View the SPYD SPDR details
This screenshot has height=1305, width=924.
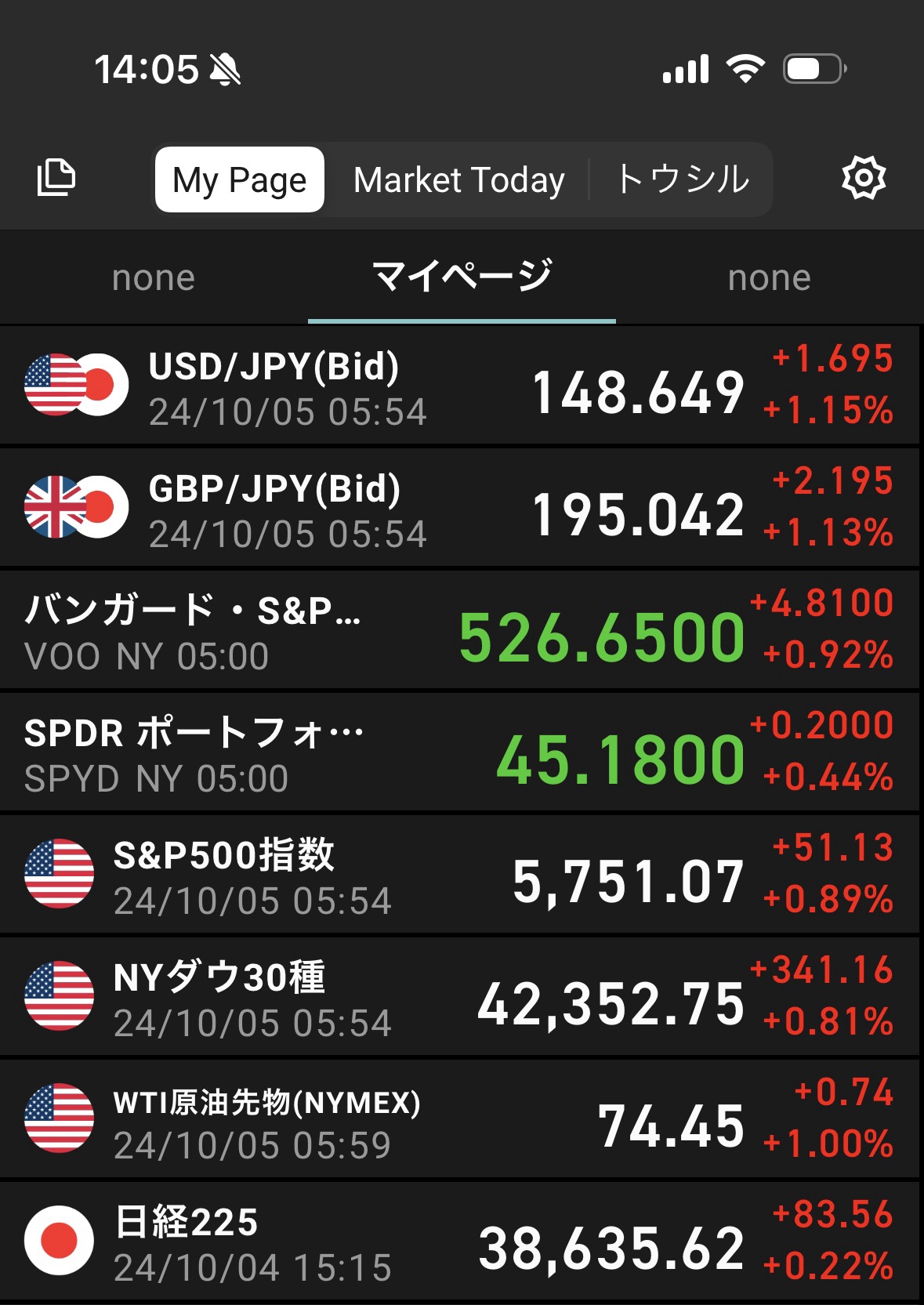[460, 753]
